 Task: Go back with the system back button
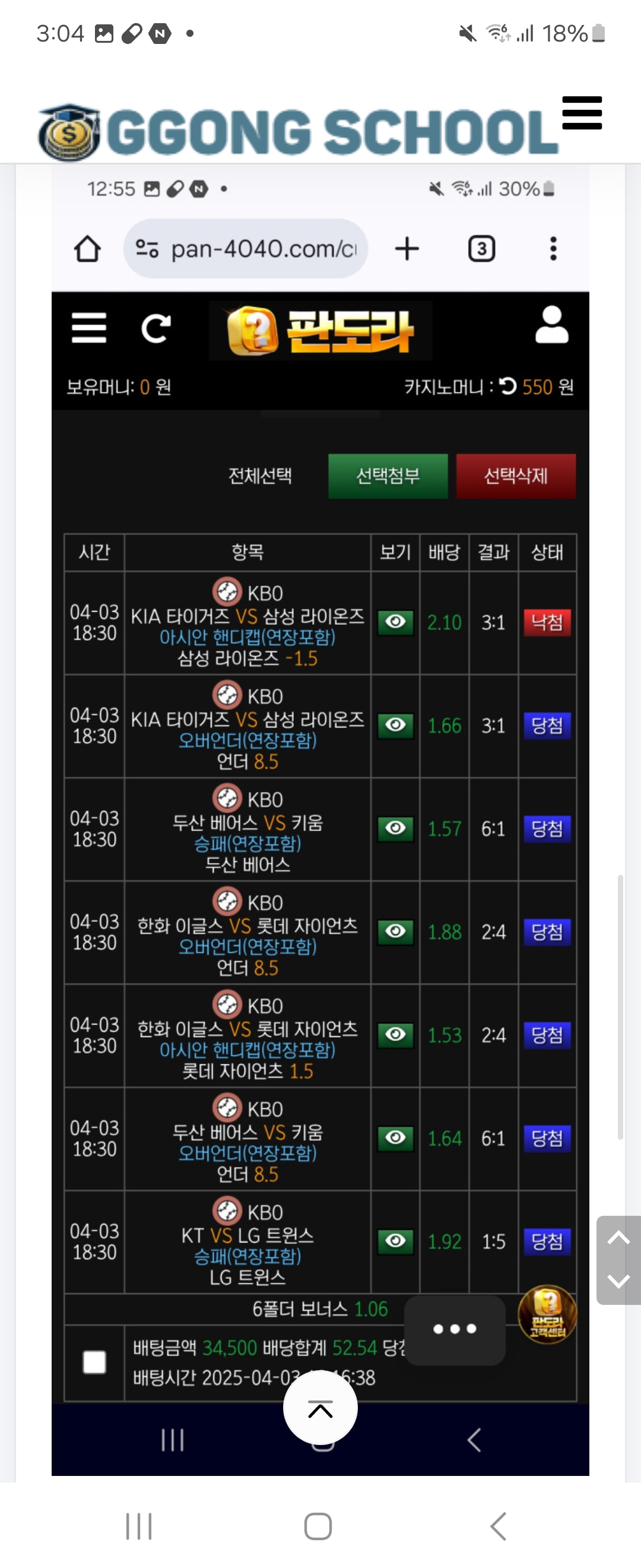(x=498, y=1526)
